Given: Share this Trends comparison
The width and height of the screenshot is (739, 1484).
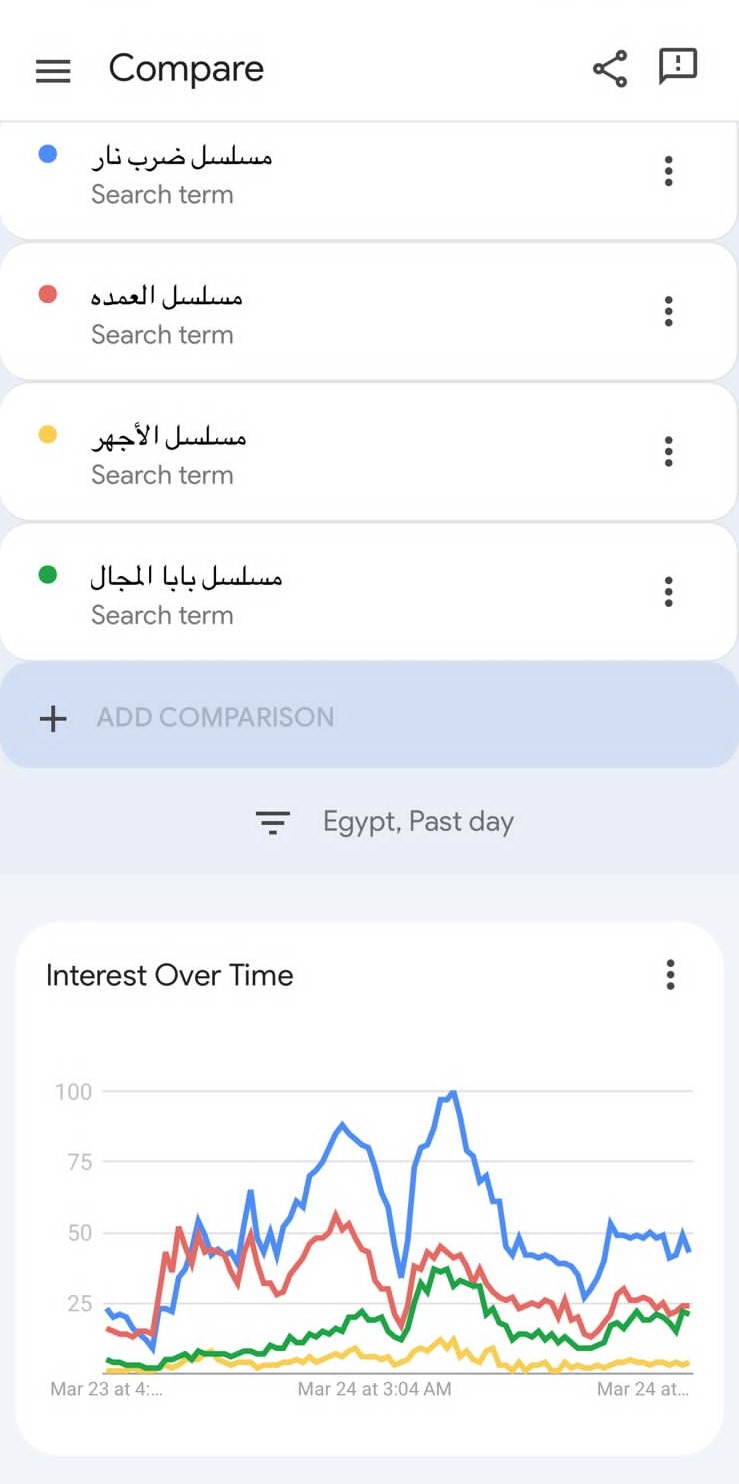Looking at the screenshot, I should 610,69.
